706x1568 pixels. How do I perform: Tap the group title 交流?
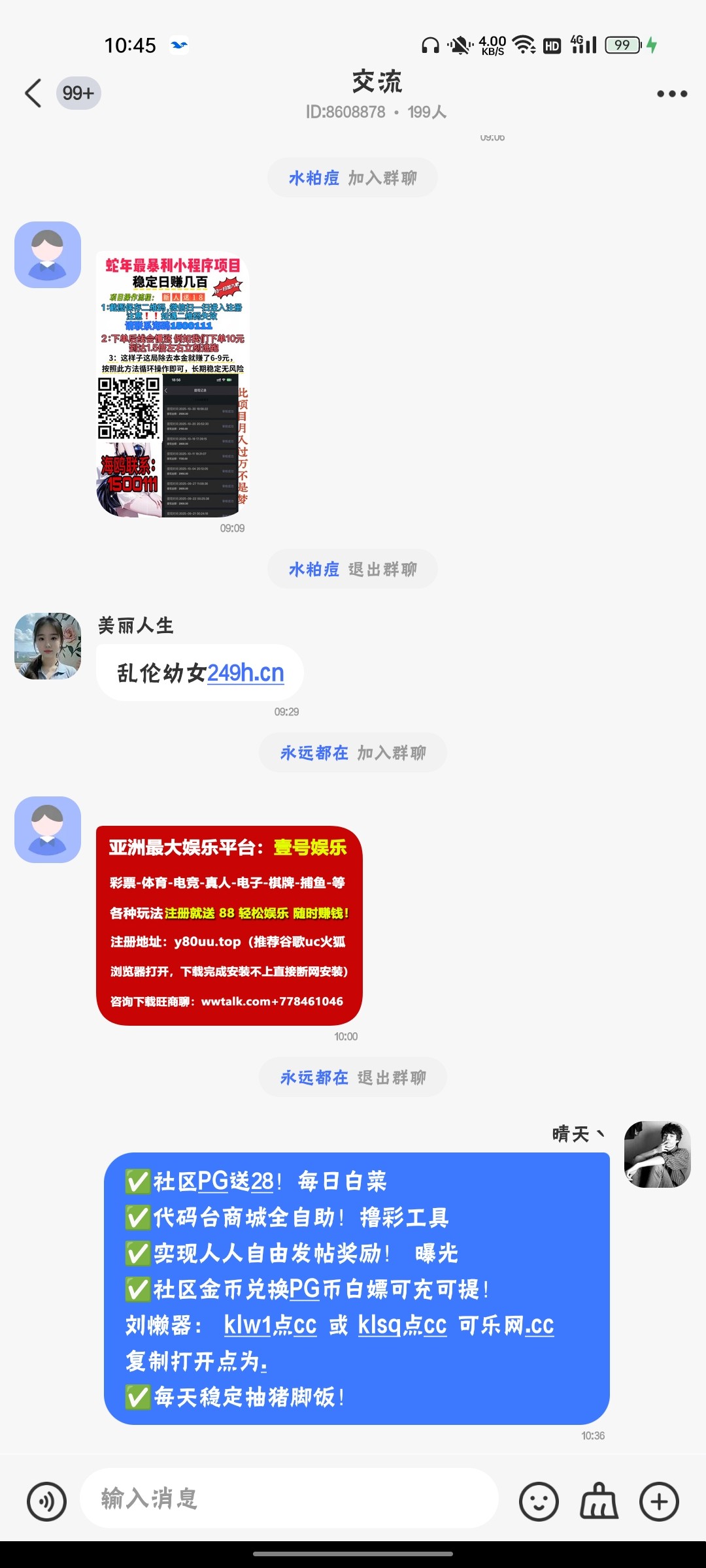pyautogui.click(x=377, y=82)
